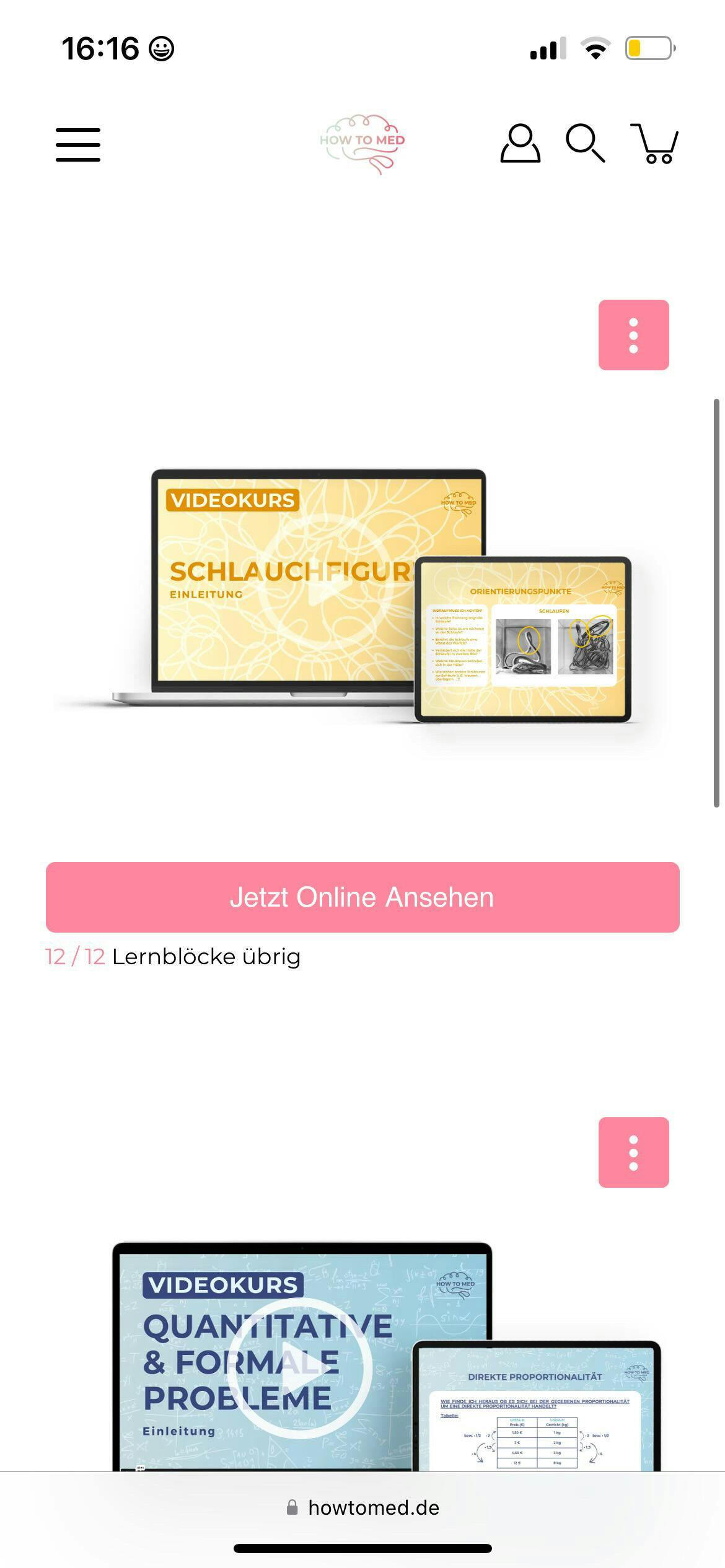Open options menu for Quantitative & Formale Probleme

[x=633, y=1152]
